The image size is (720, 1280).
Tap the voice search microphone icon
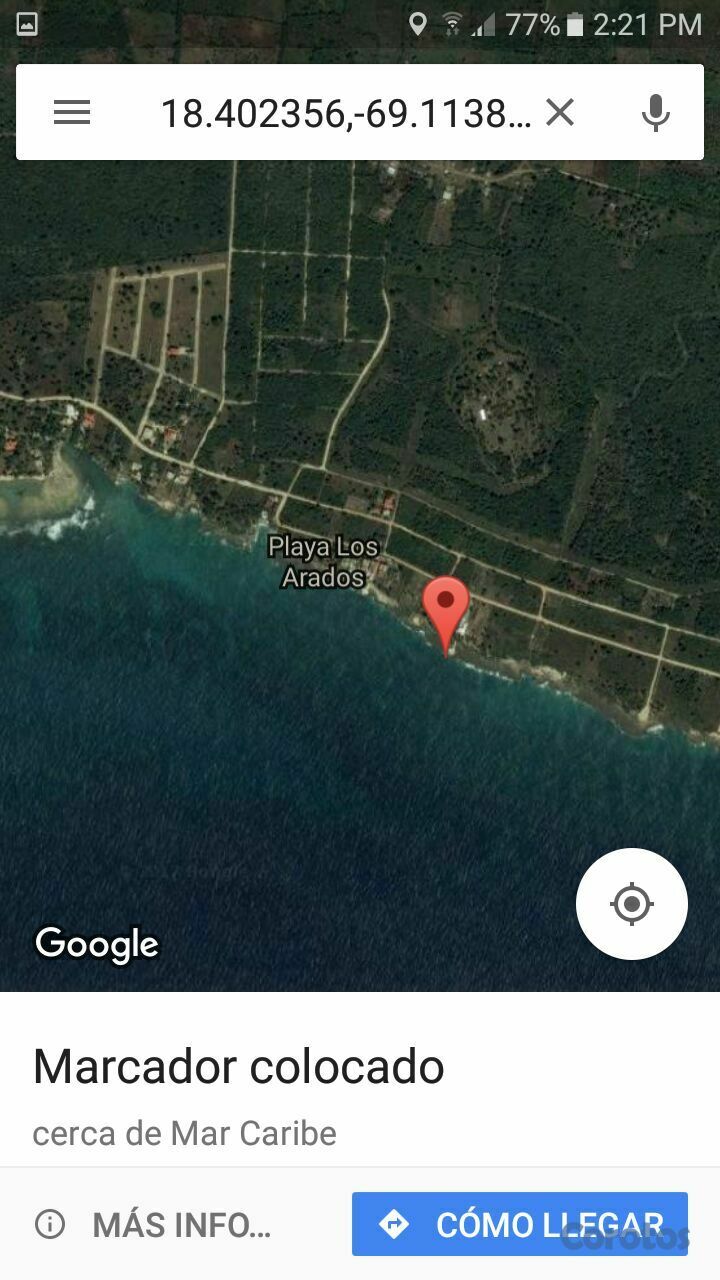[655, 112]
